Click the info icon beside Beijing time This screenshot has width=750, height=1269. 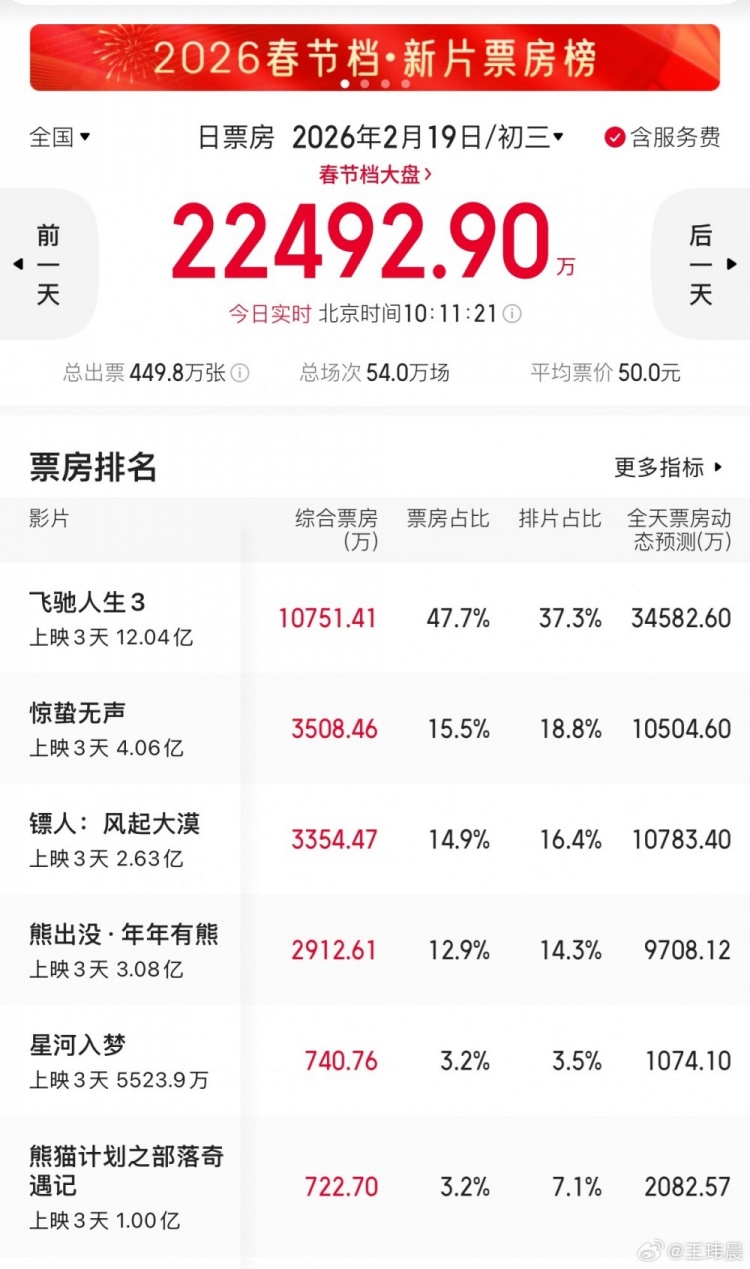point(513,312)
